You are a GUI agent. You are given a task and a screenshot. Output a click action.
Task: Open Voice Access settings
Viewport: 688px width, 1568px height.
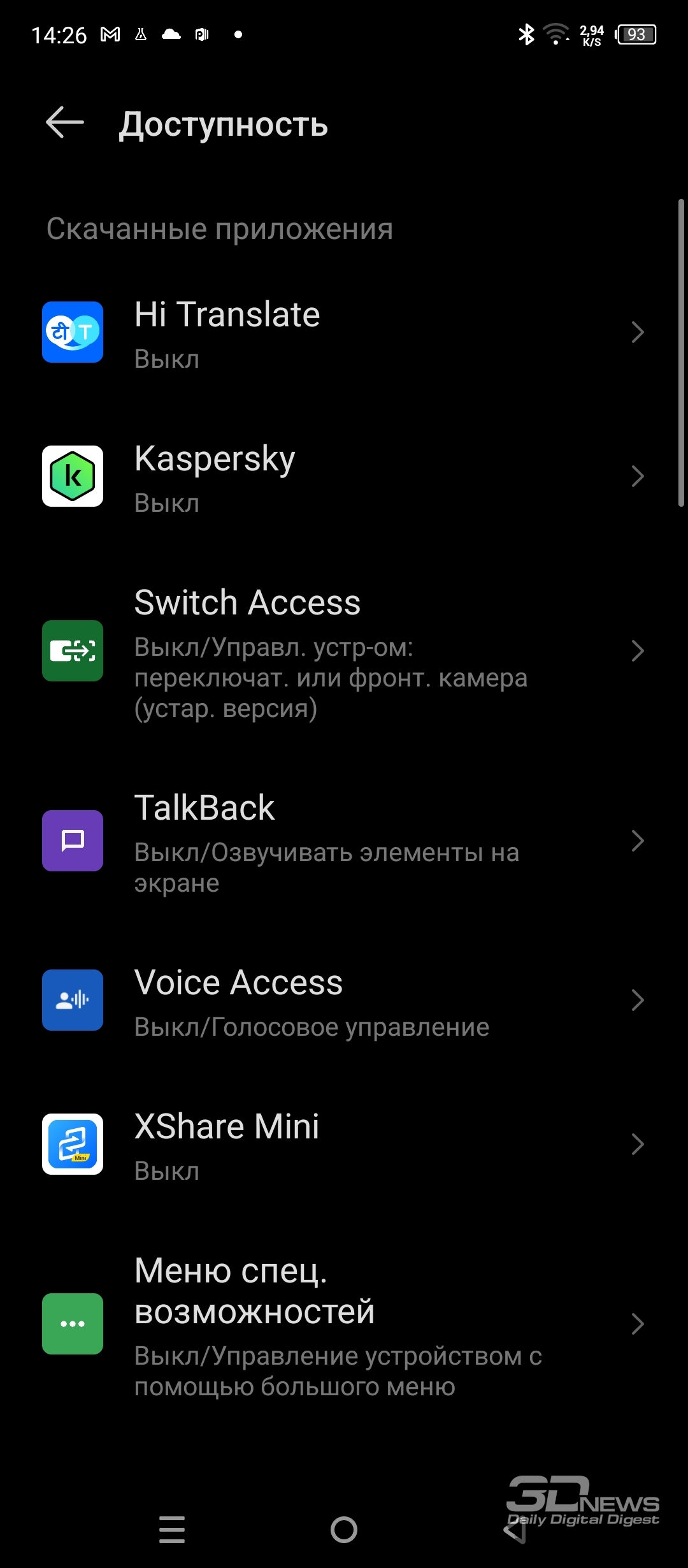pyautogui.click(x=344, y=1001)
